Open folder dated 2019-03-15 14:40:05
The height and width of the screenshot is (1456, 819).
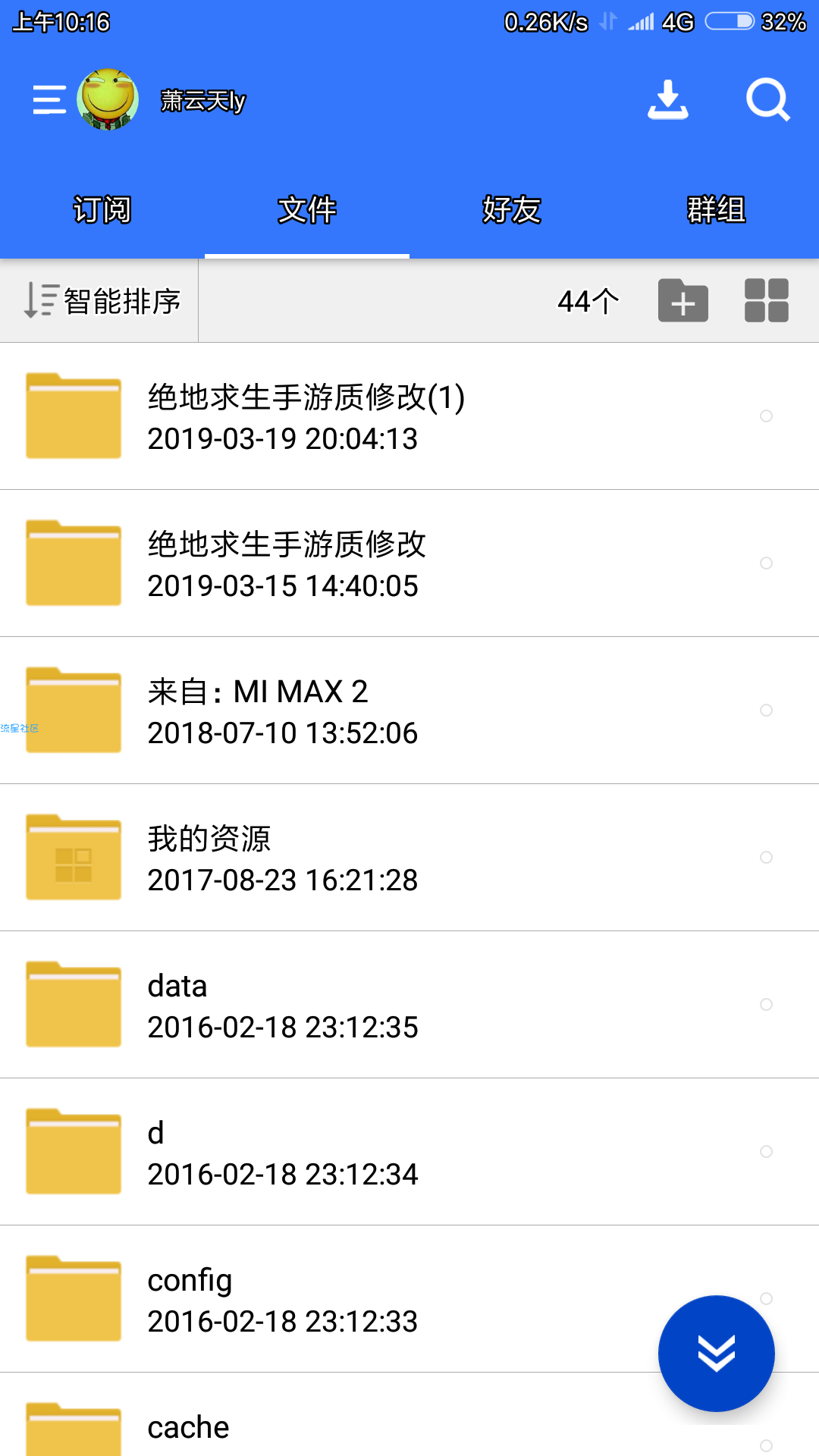point(409,563)
